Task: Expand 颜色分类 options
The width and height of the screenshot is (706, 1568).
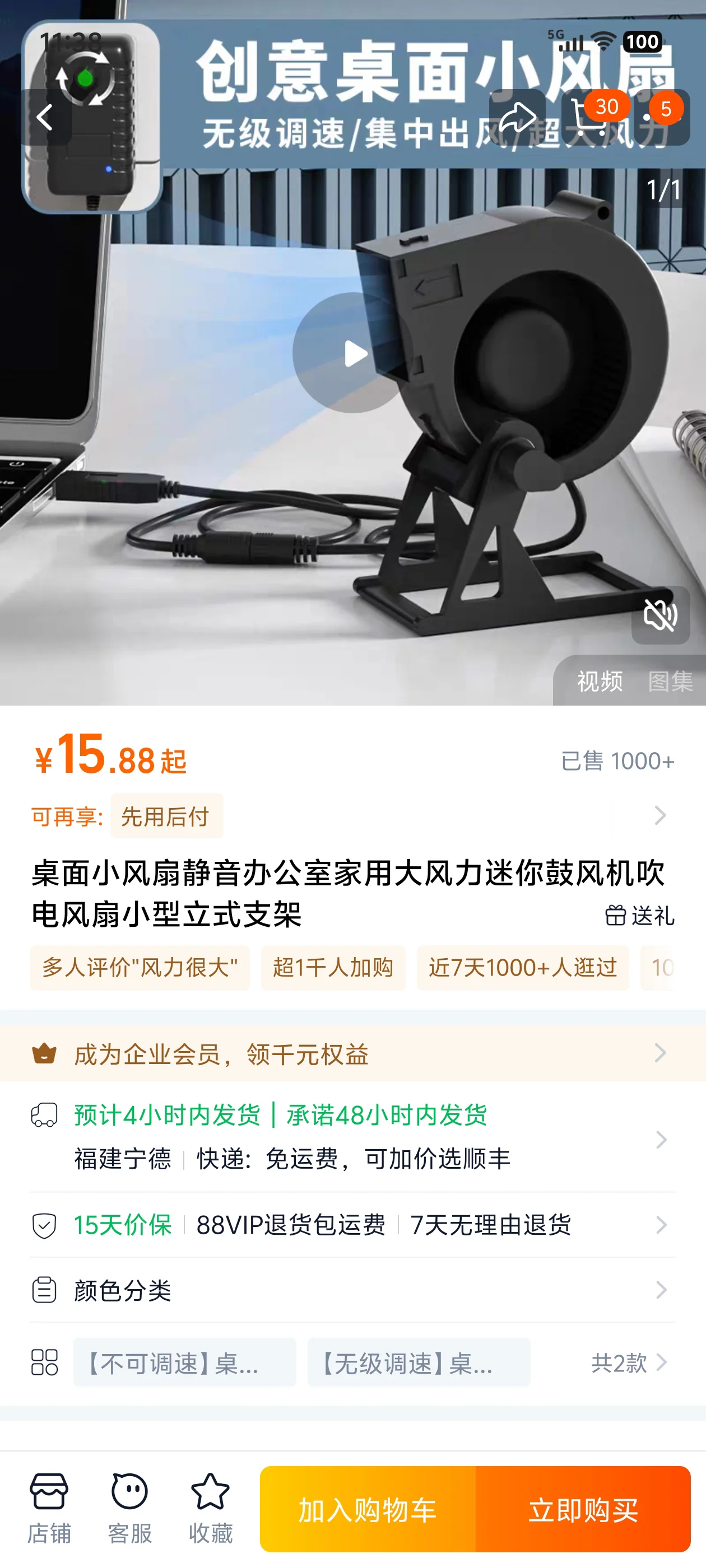Action: 352,1290
